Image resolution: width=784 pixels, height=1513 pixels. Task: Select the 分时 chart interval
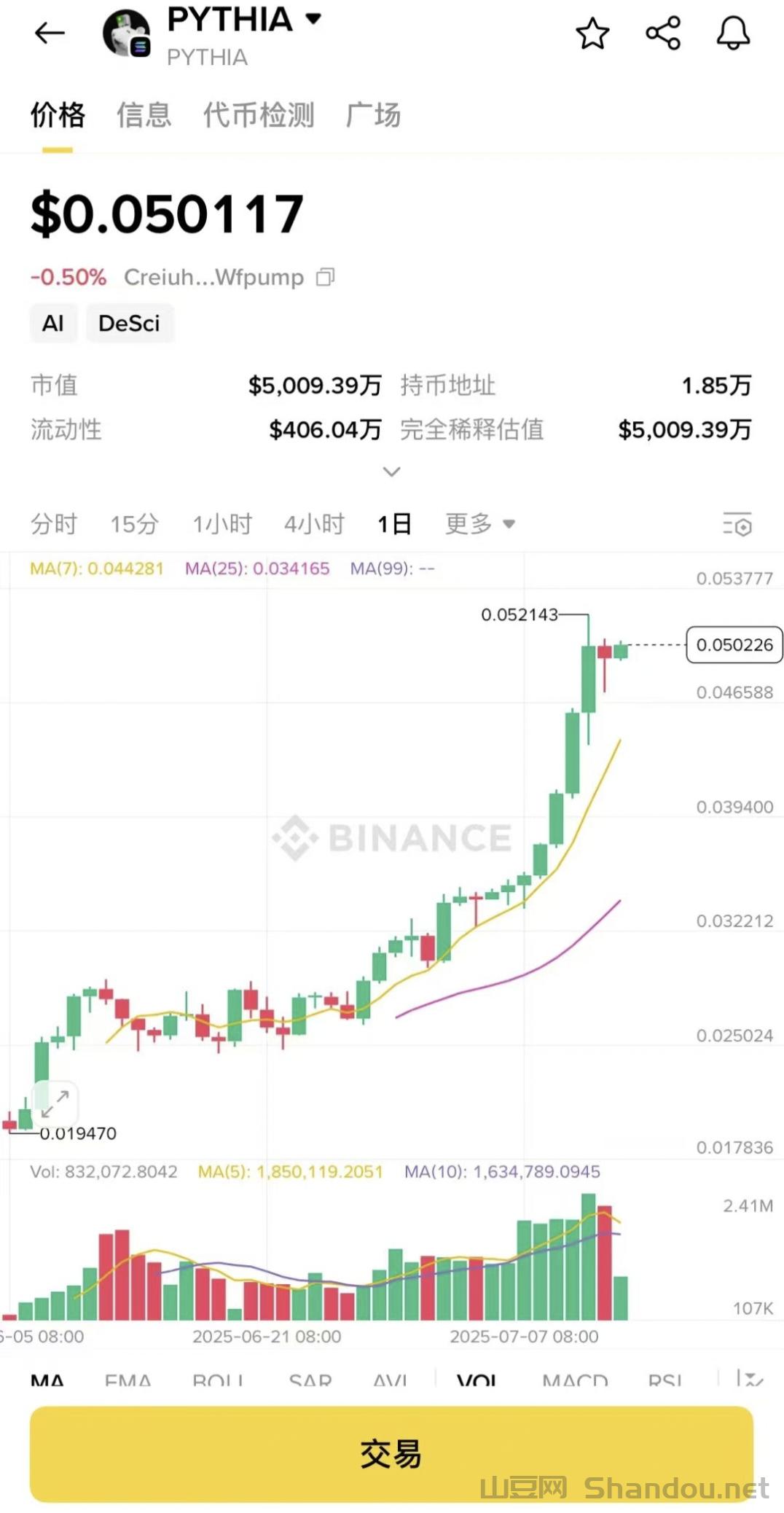tap(53, 524)
